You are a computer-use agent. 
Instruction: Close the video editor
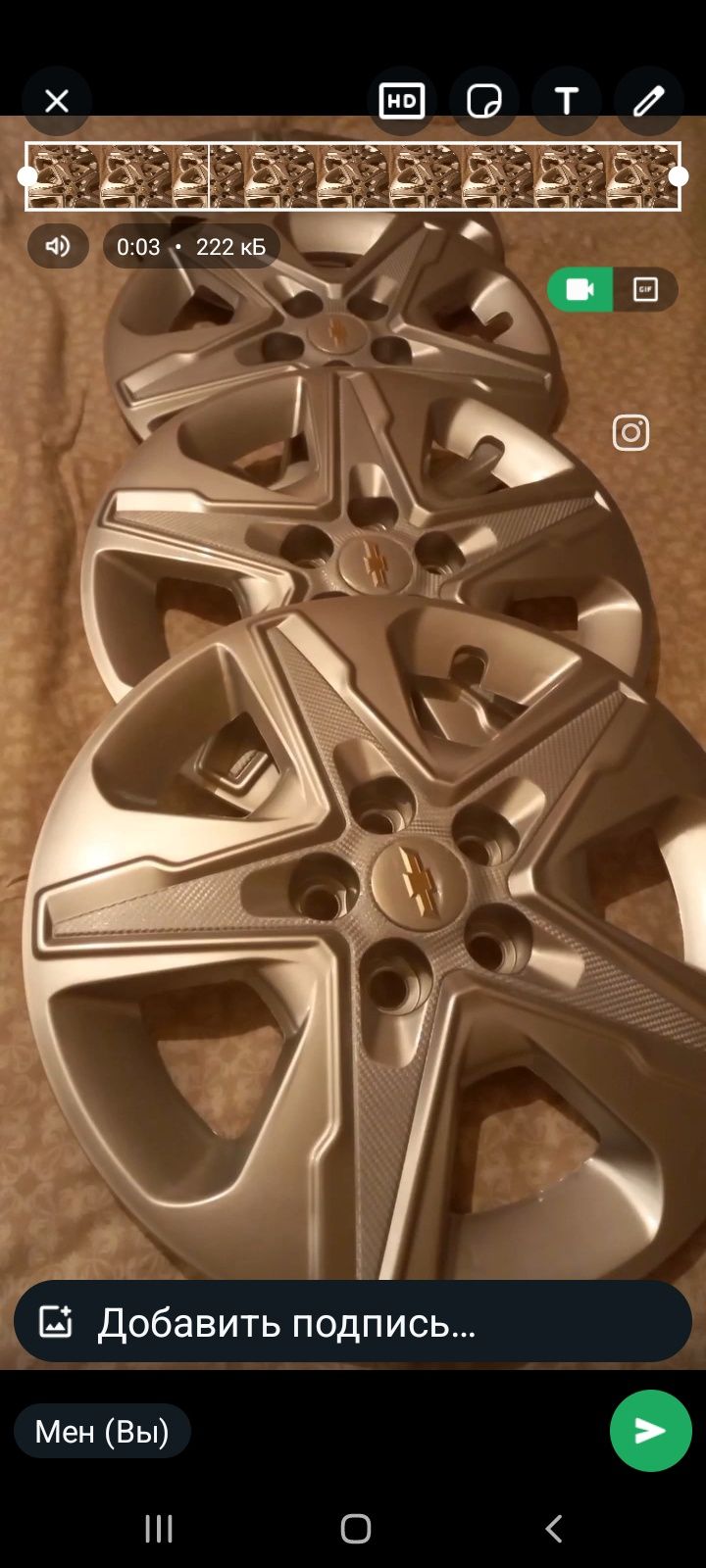pyautogui.click(x=57, y=101)
